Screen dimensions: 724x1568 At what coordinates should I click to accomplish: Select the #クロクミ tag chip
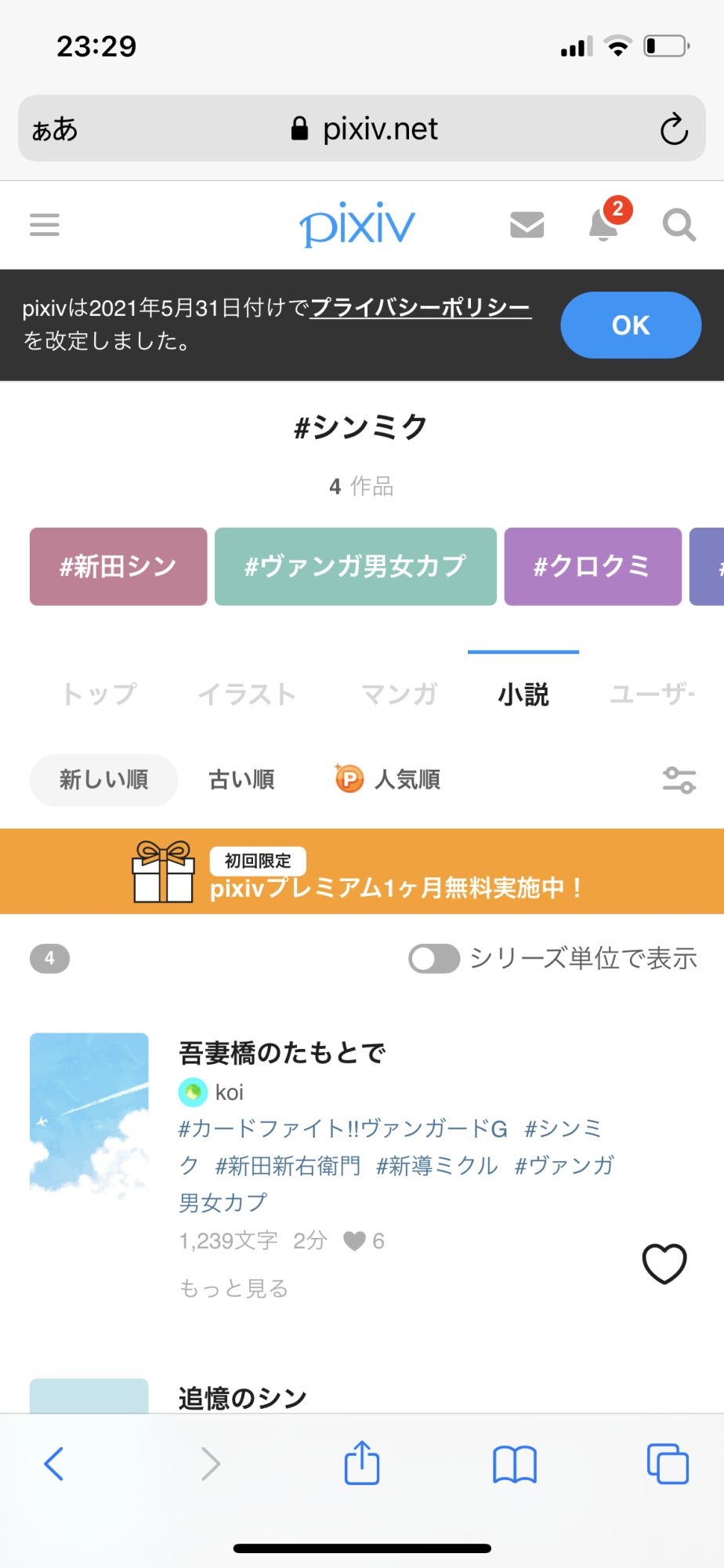click(x=592, y=566)
